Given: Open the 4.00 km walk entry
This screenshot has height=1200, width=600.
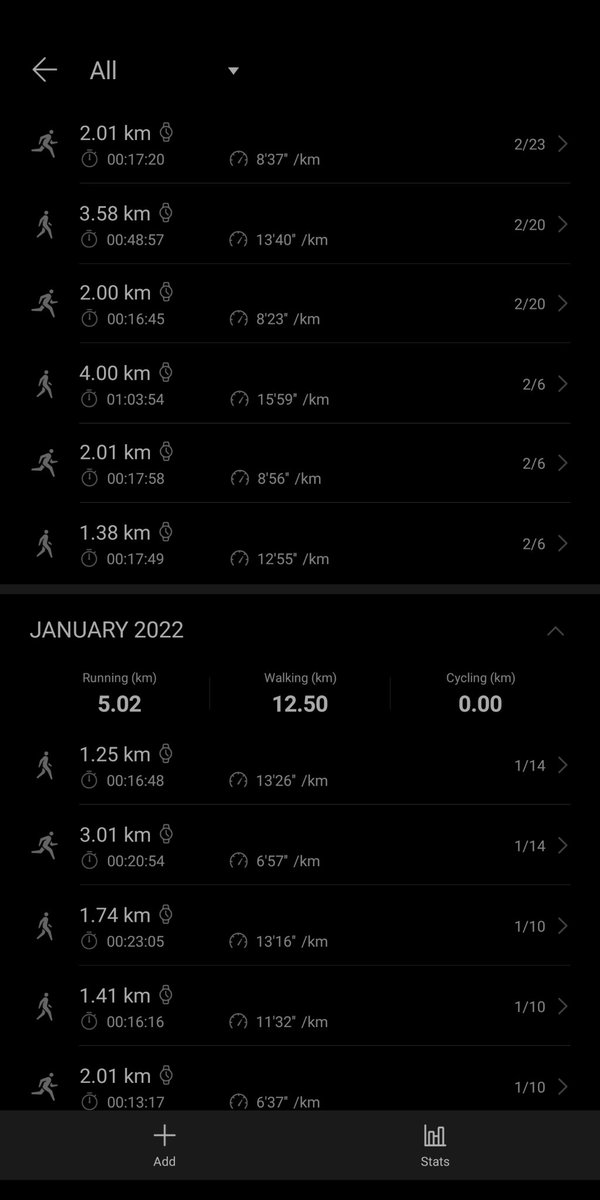Looking at the screenshot, I should 300,384.
